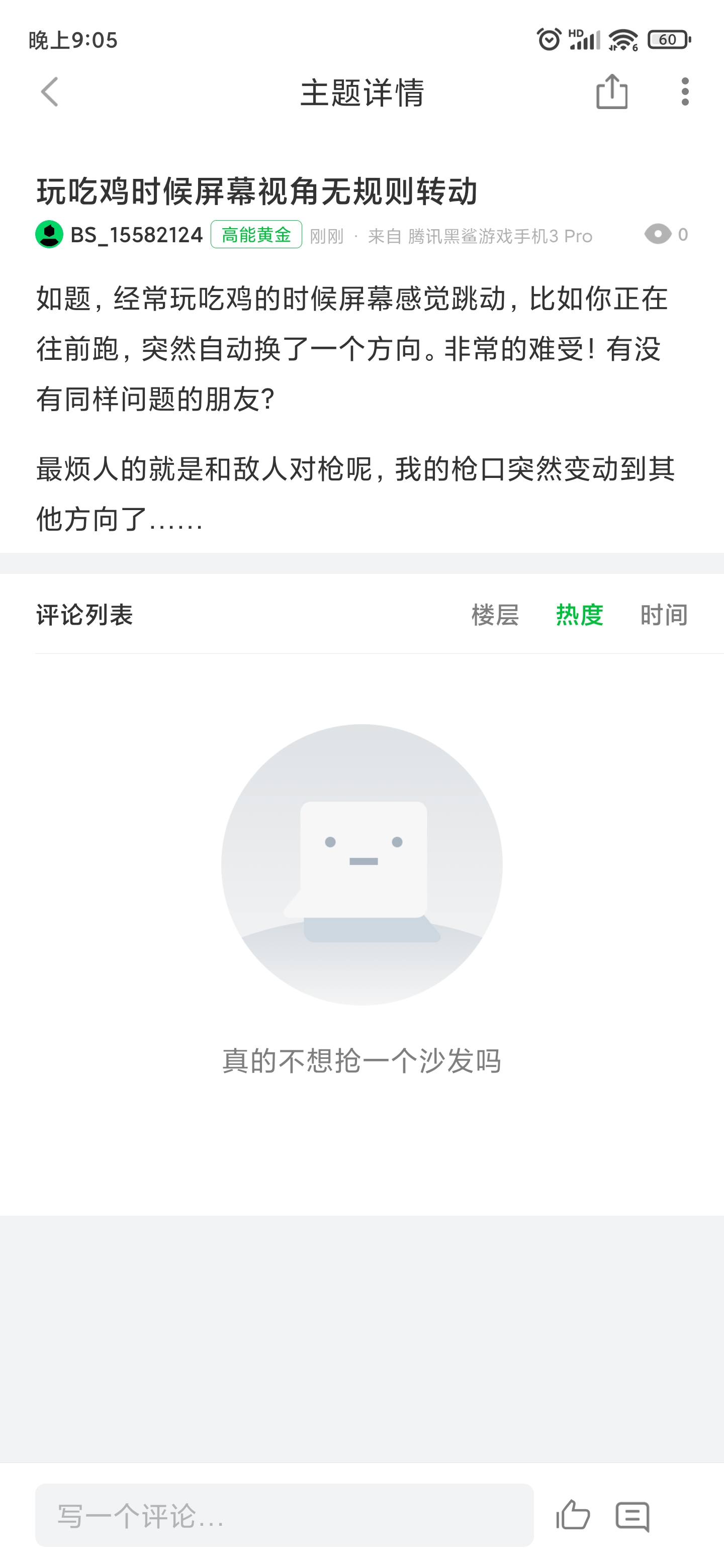Screen dimensions: 724x1568
Task: Sort comments by 楼层
Action: click(495, 615)
